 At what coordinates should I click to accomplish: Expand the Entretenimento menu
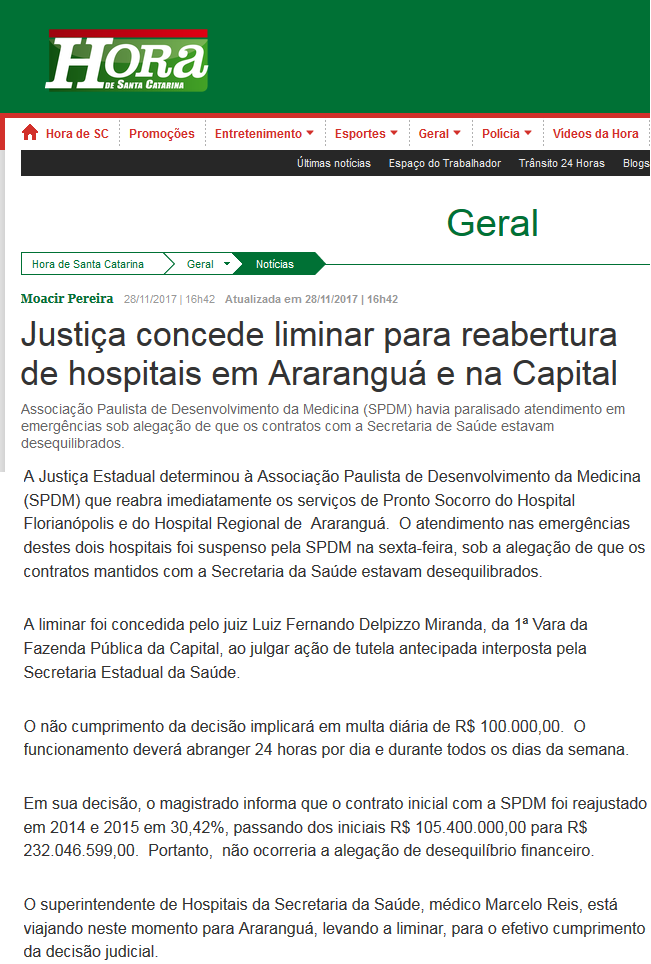click(x=264, y=134)
